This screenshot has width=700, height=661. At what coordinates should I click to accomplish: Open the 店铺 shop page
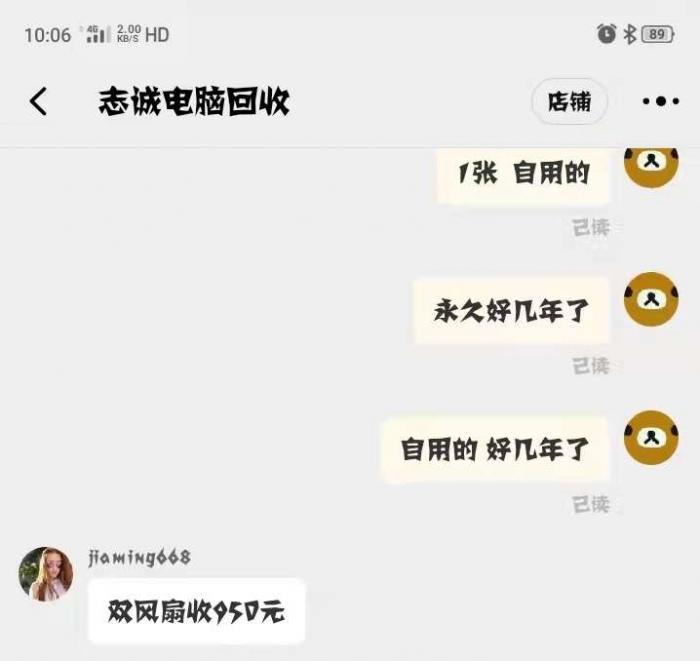click(x=569, y=101)
